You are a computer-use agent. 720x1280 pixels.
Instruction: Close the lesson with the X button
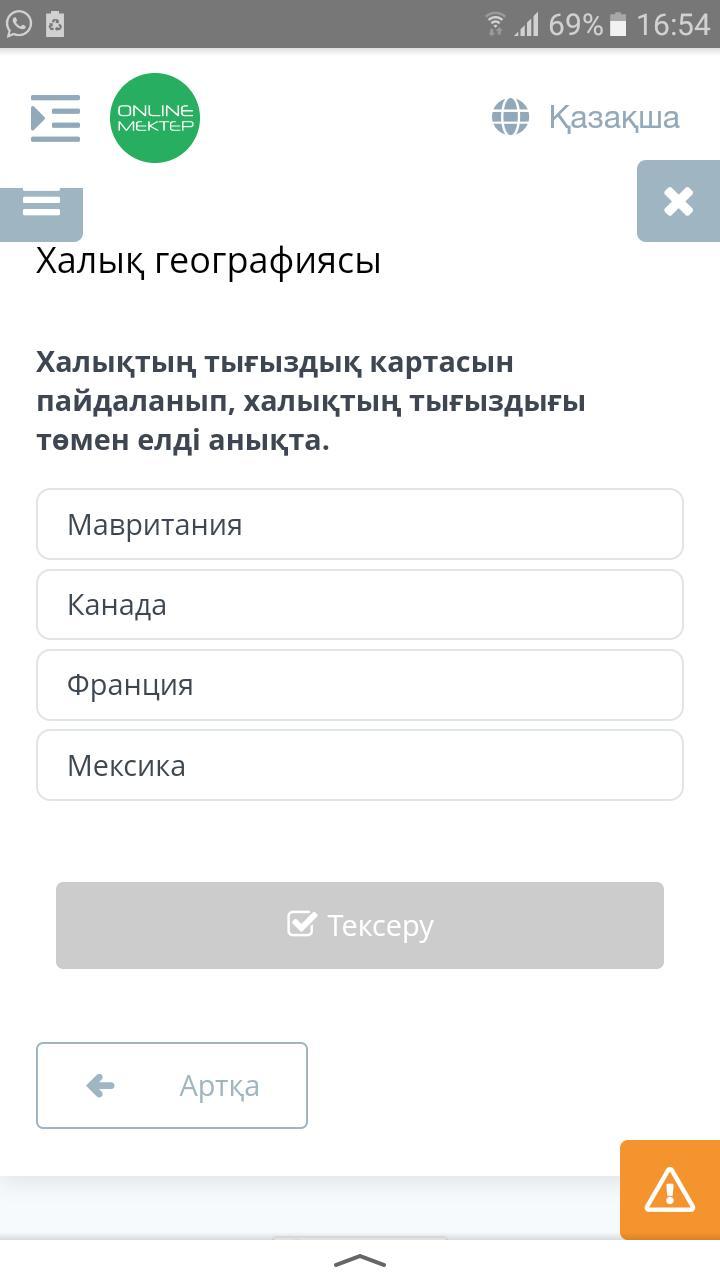click(678, 201)
